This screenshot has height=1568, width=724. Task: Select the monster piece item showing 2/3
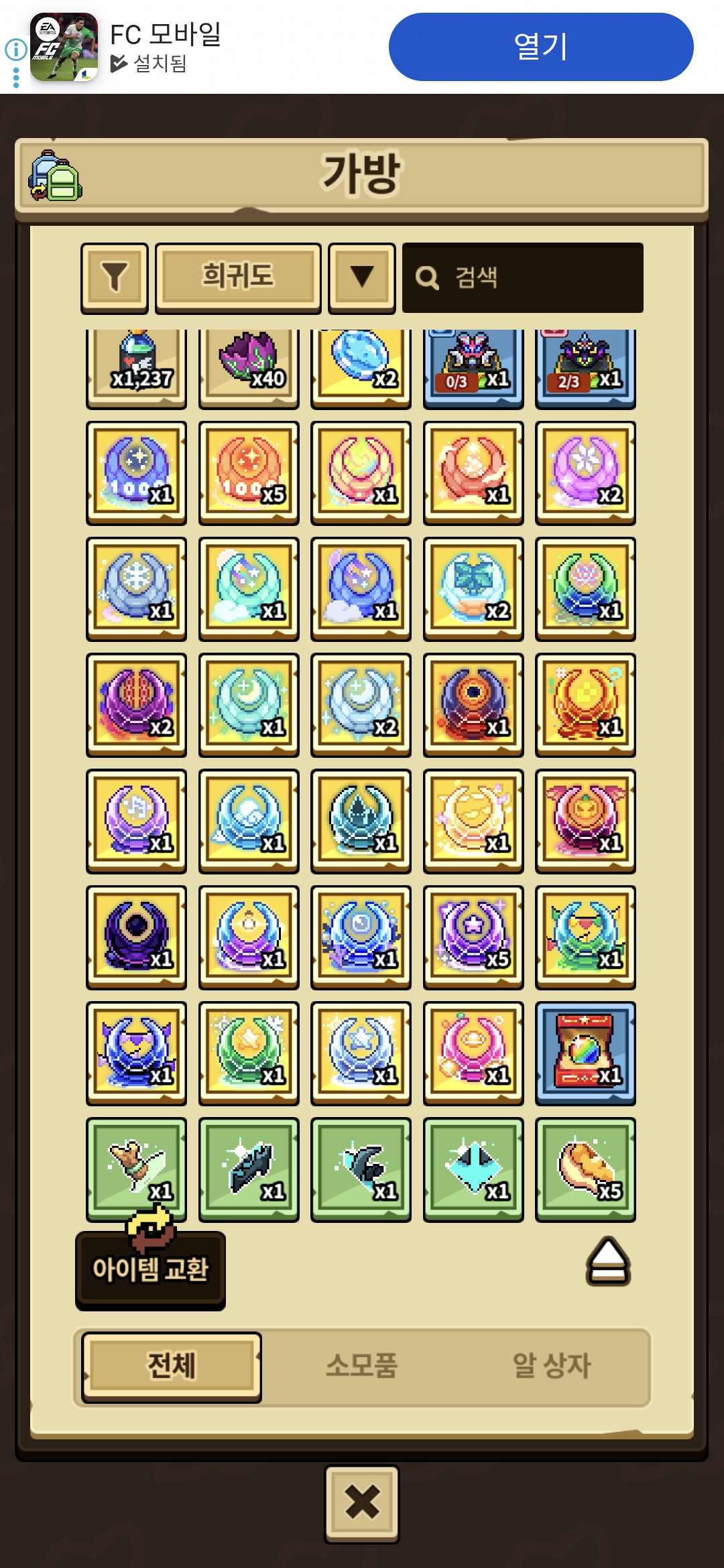point(585,368)
